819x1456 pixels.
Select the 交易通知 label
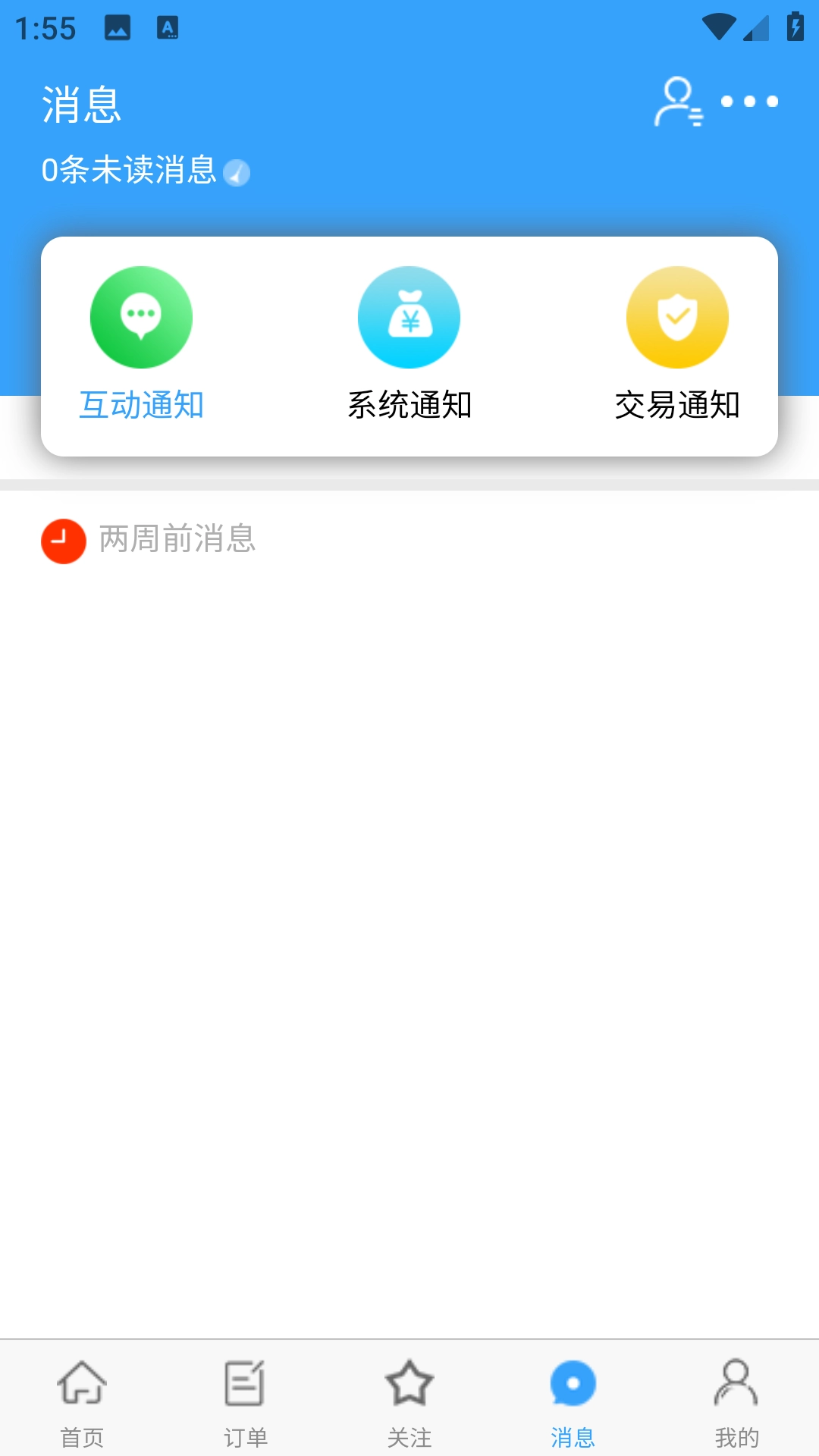pos(677,406)
